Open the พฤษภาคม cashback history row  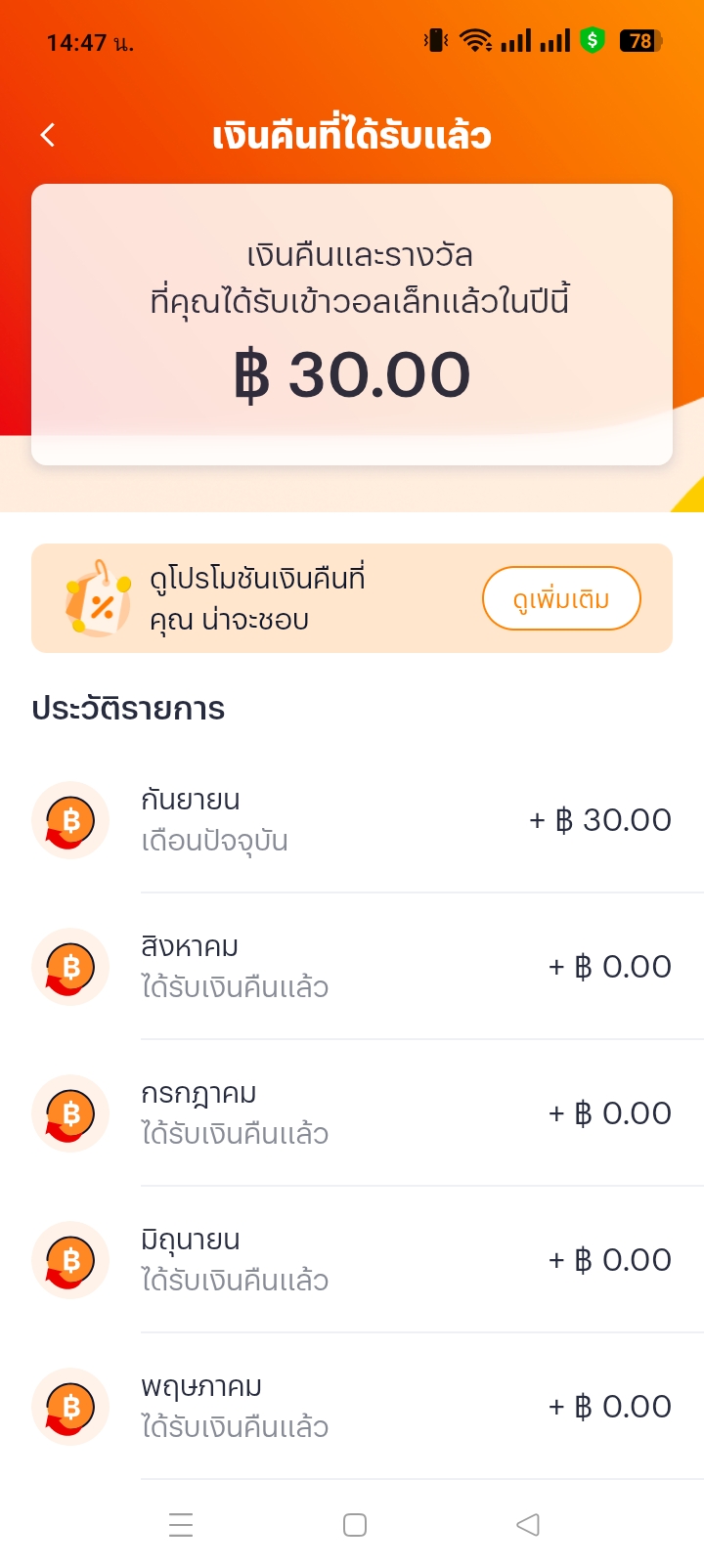[352, 1407]
